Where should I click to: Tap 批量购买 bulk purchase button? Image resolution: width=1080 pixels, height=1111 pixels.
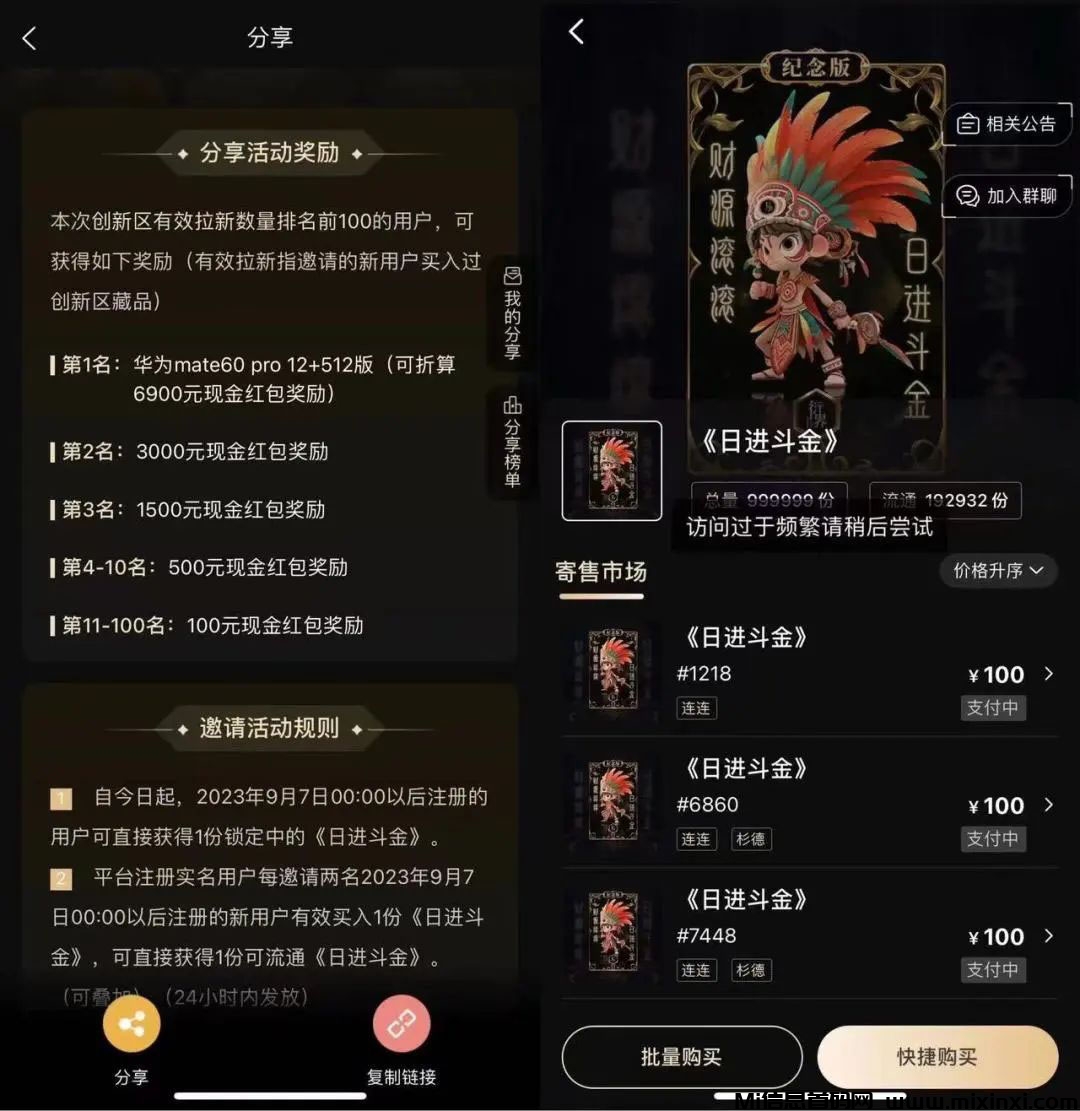pos(682,1057)
